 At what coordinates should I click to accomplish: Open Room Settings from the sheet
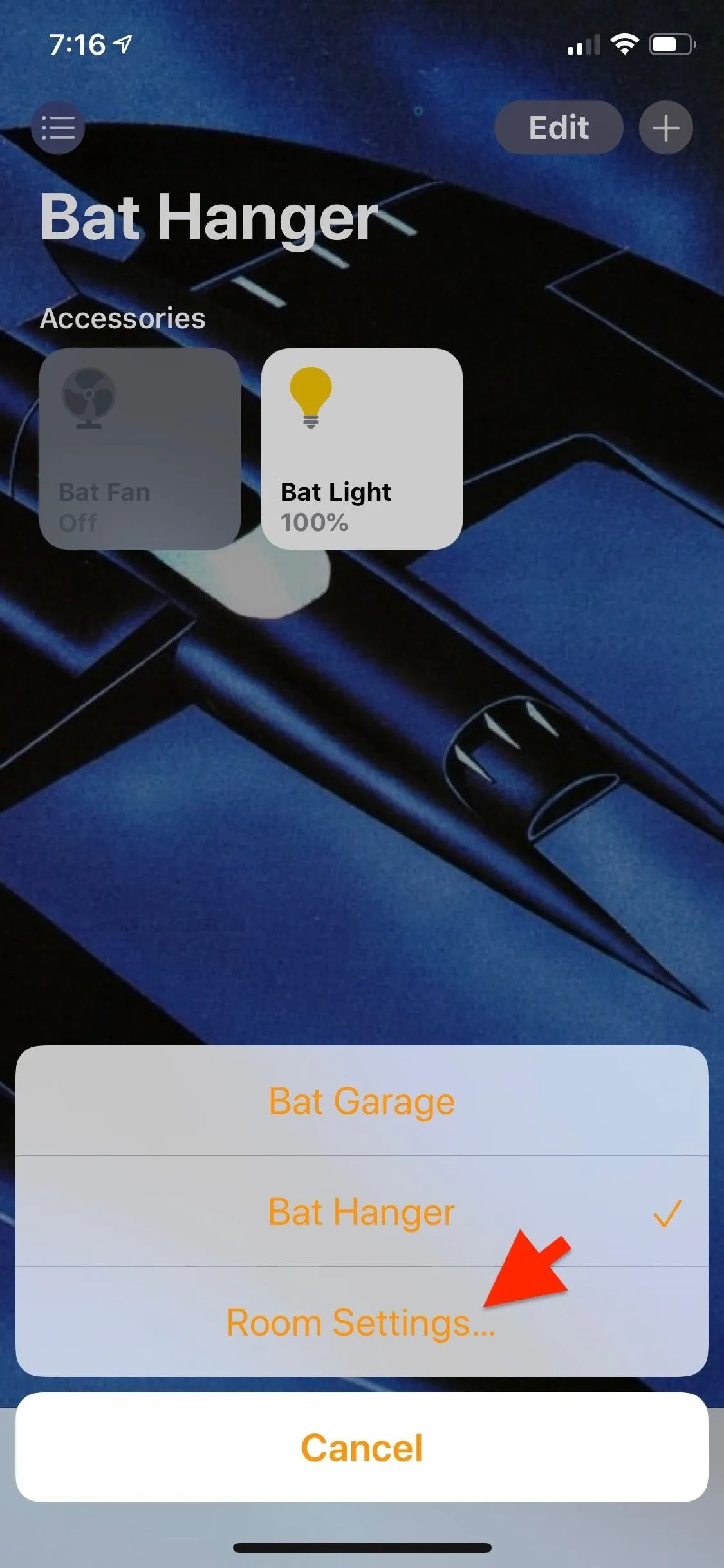tap(362, 1322)
